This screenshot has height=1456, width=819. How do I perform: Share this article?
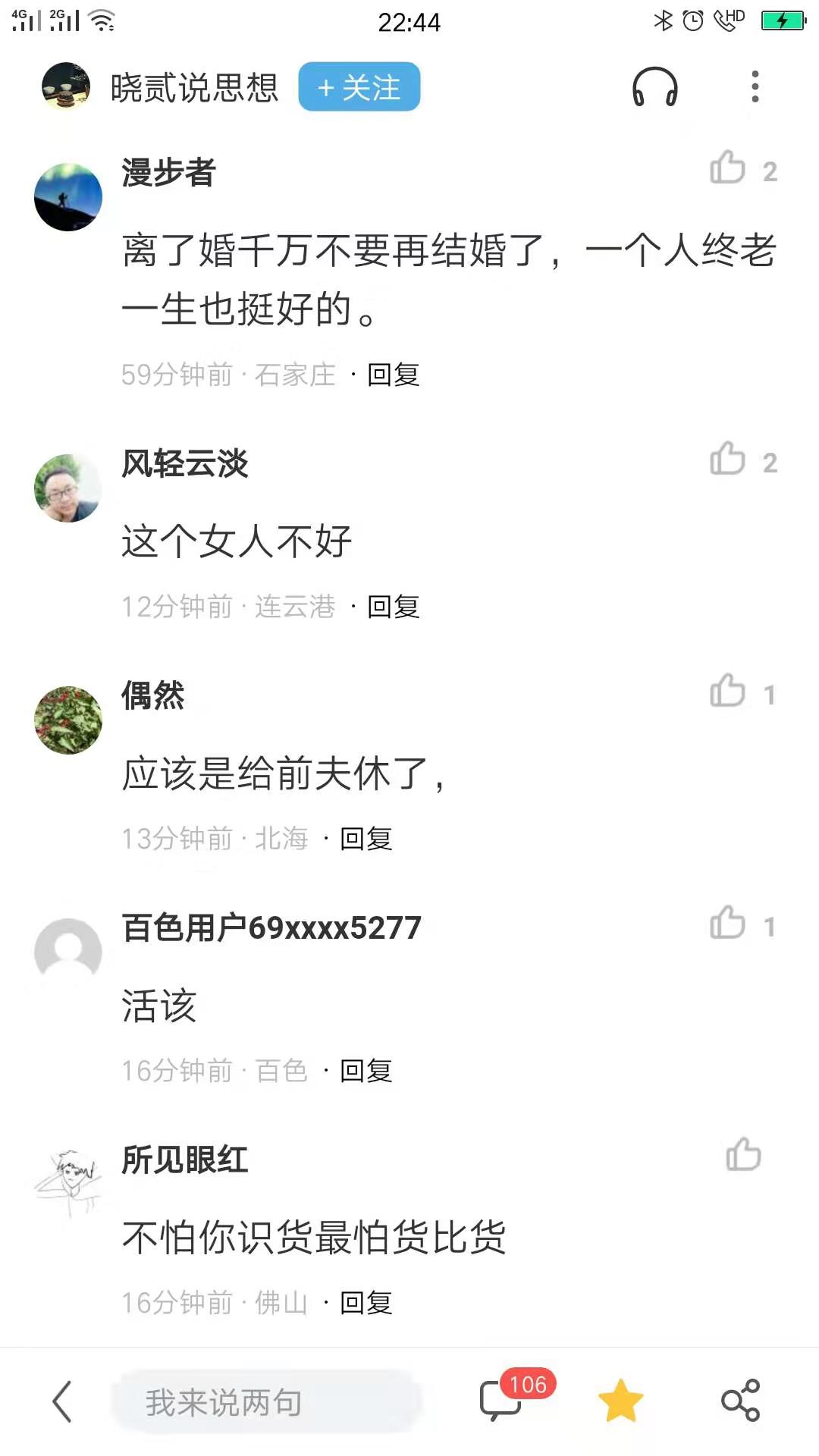[740, 1400]
